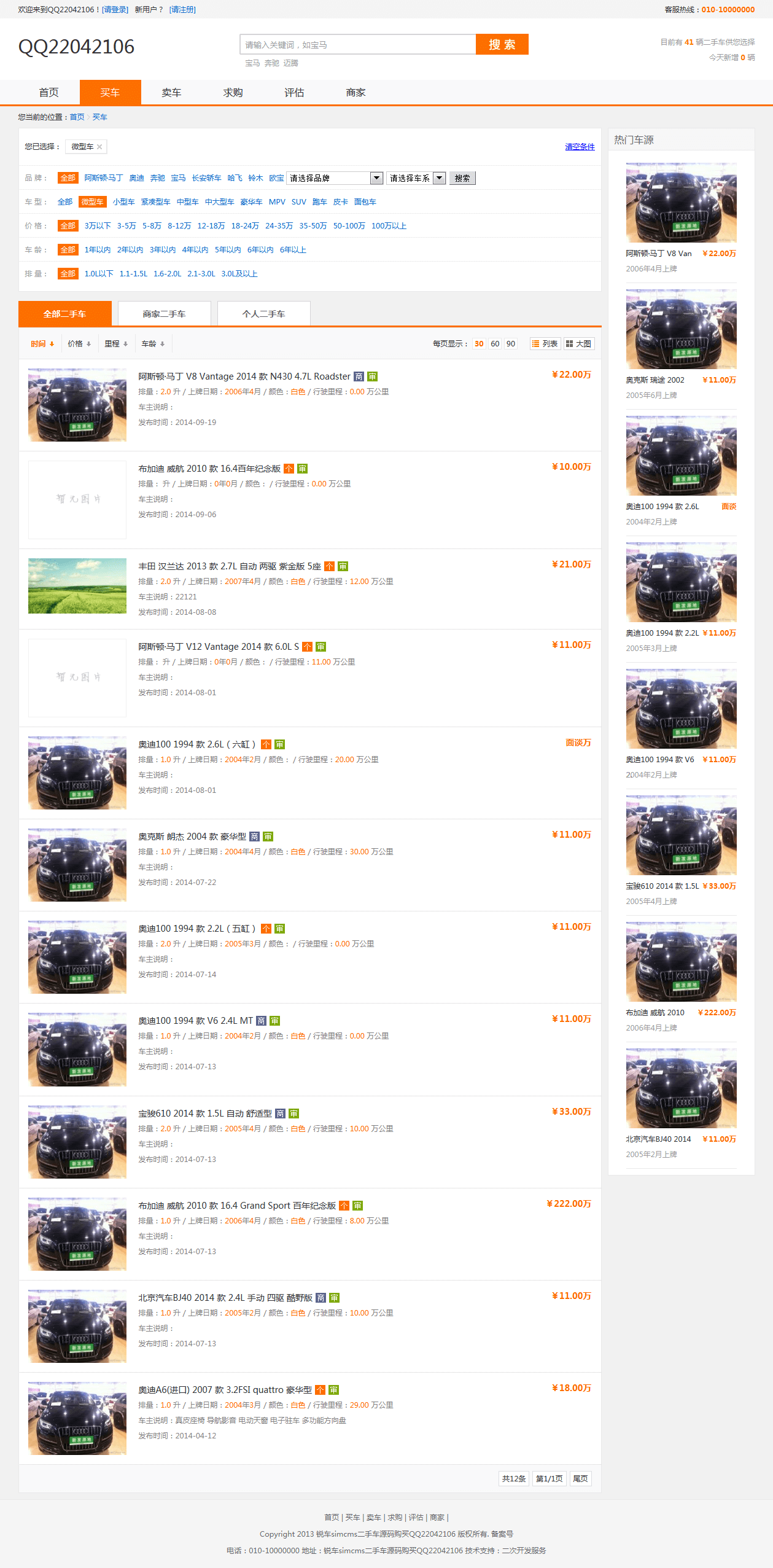Viewport: 773px width, 1568px height.
Task: Expand the 请选择品牌 brand dropdown
Action: 335,178
